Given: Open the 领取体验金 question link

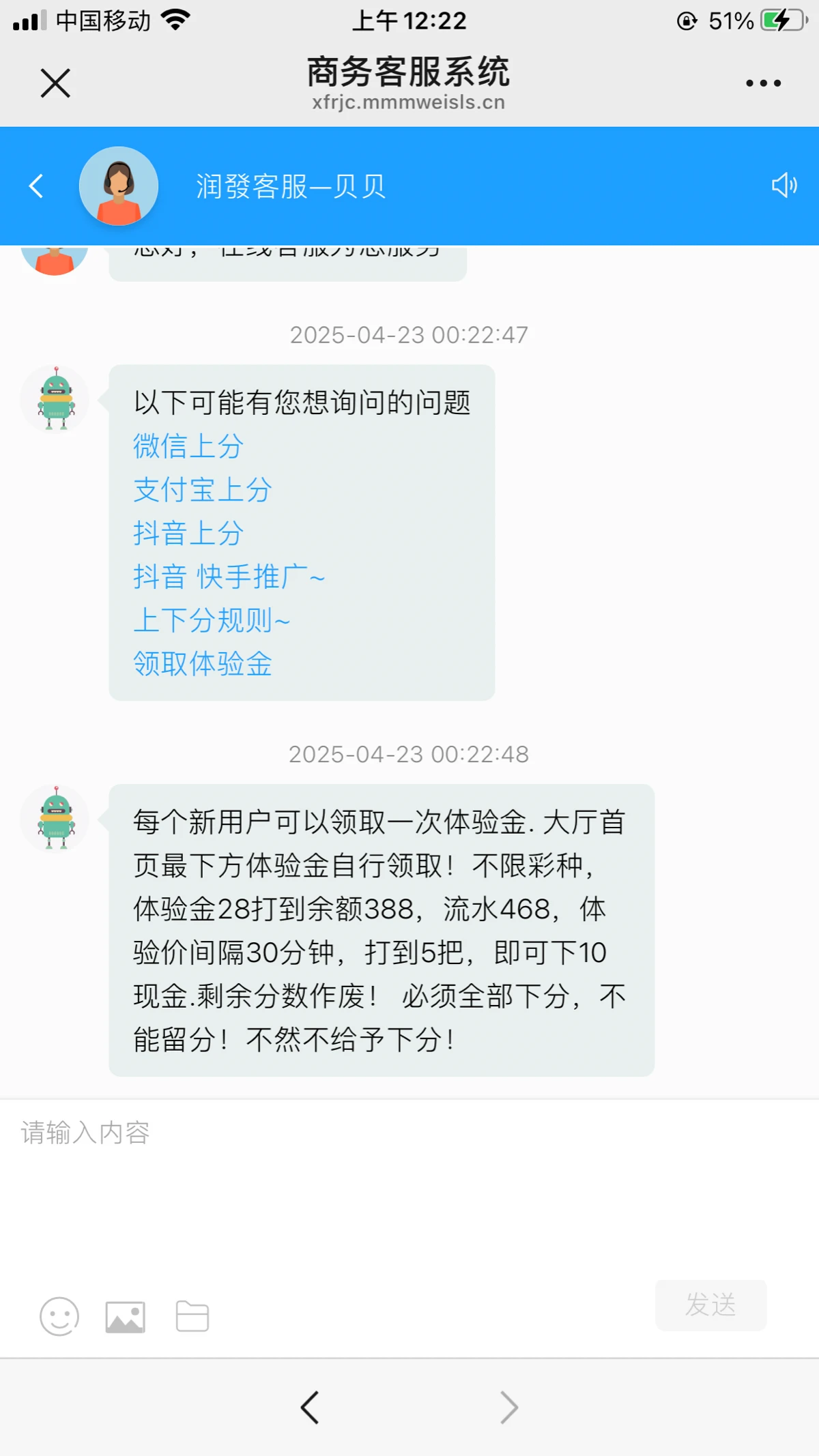Looking at the screenshot, I should click(x=202, y=663).
